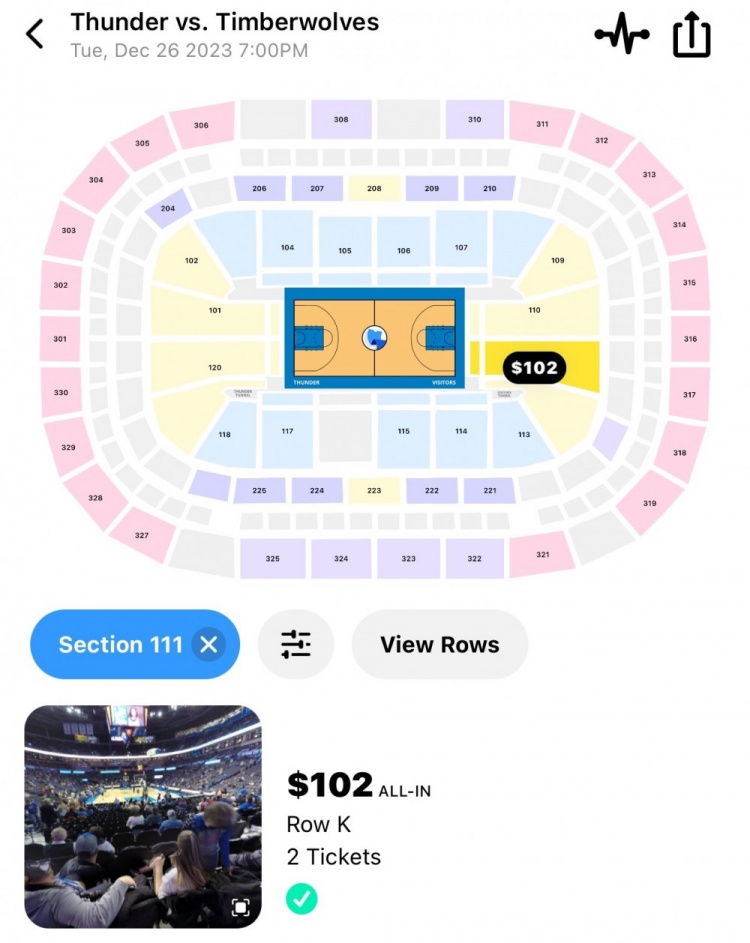Choose section 308 in the upper level
Screen dimensions: 750x943
[x=341, y=119]
